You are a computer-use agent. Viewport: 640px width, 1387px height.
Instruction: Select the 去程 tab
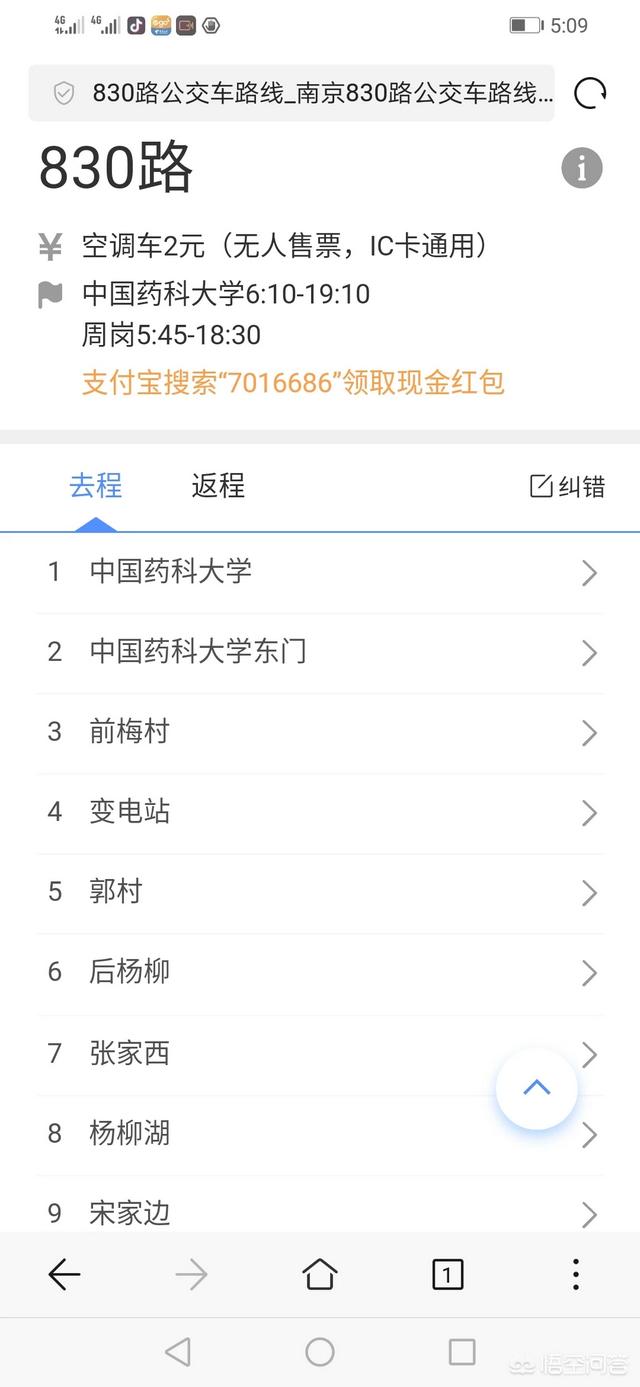(x=96, y=486)
